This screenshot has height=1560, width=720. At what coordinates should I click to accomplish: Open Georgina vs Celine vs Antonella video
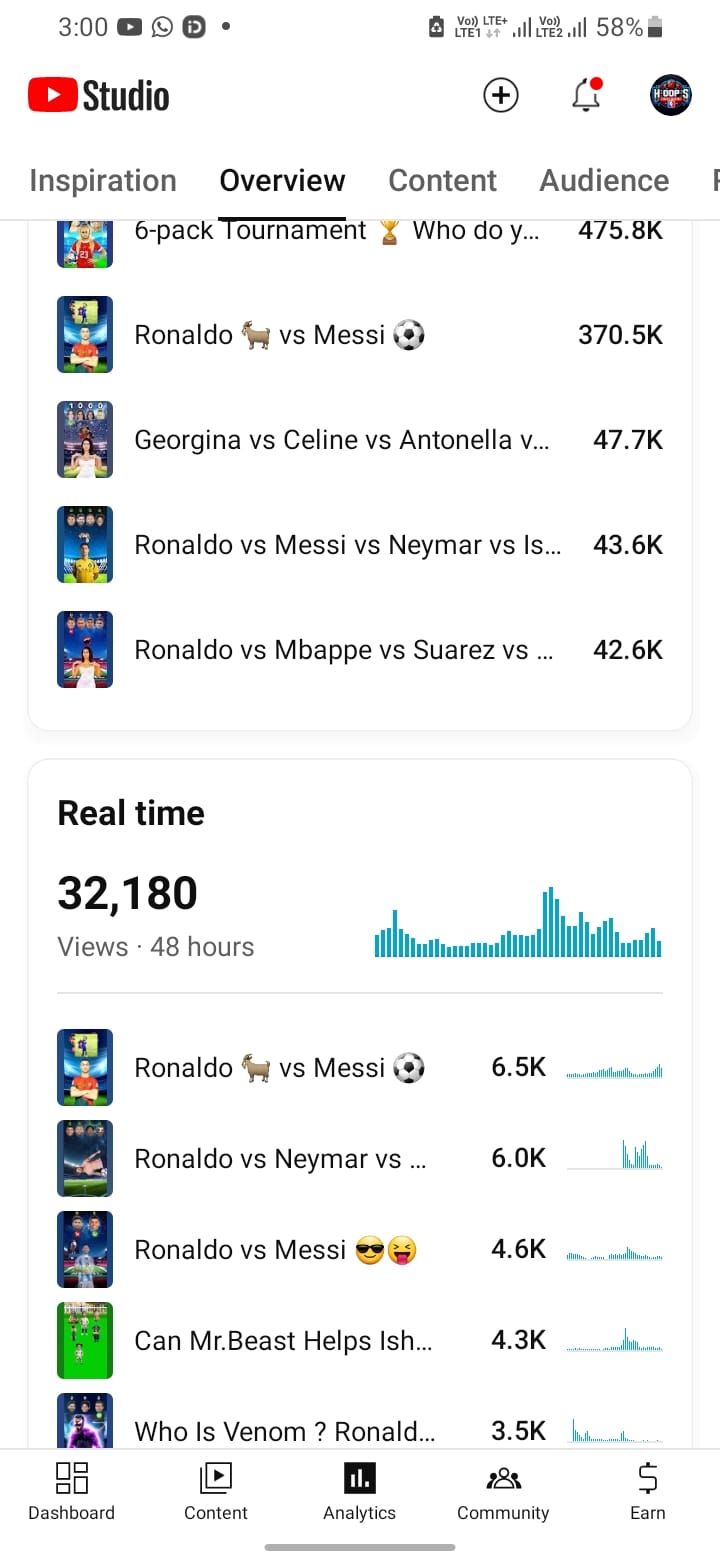tap(360, 440)
